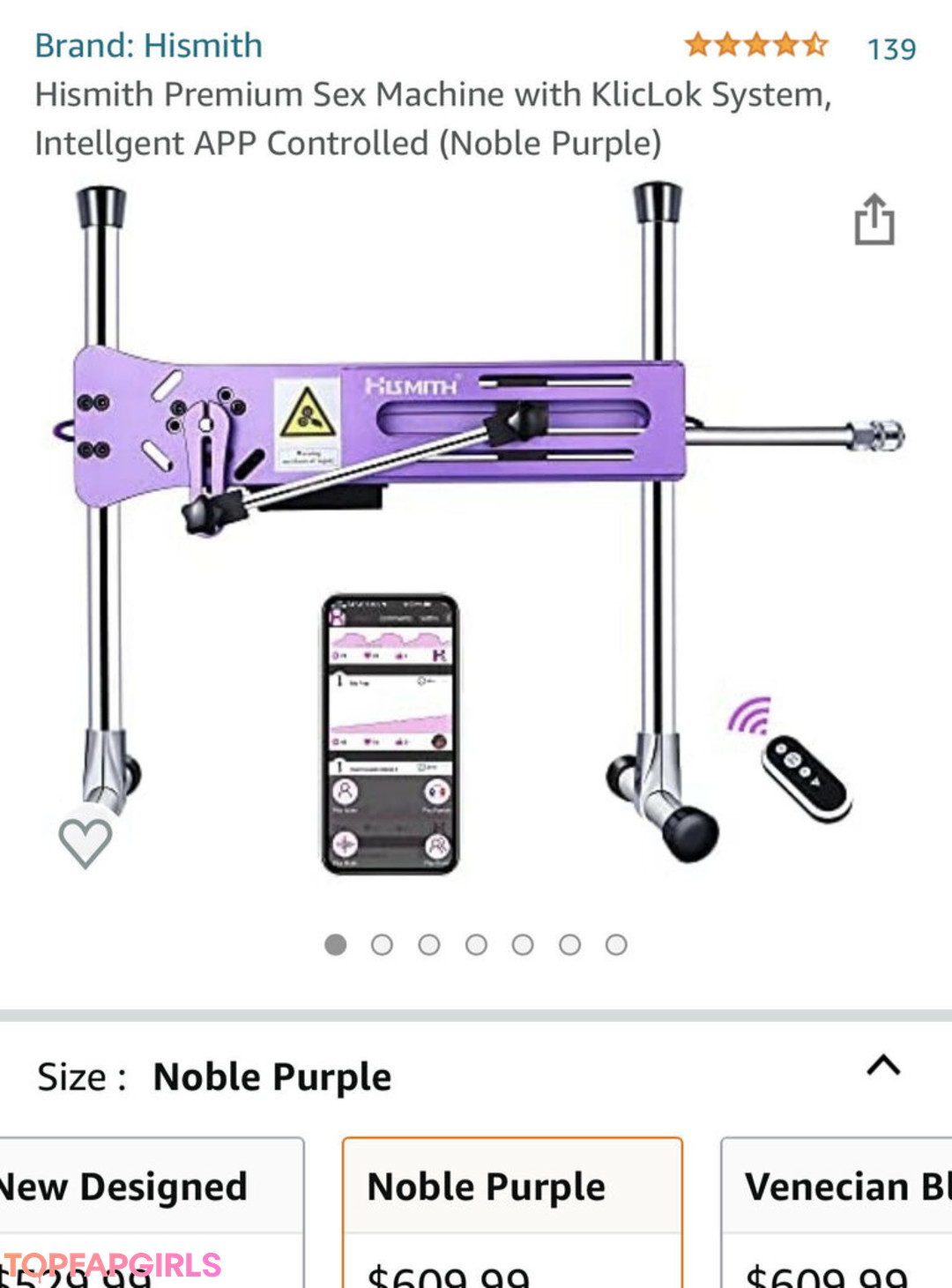Collapse the Size options chevron
The image size is (952, 1288).
click(883, 1066)
